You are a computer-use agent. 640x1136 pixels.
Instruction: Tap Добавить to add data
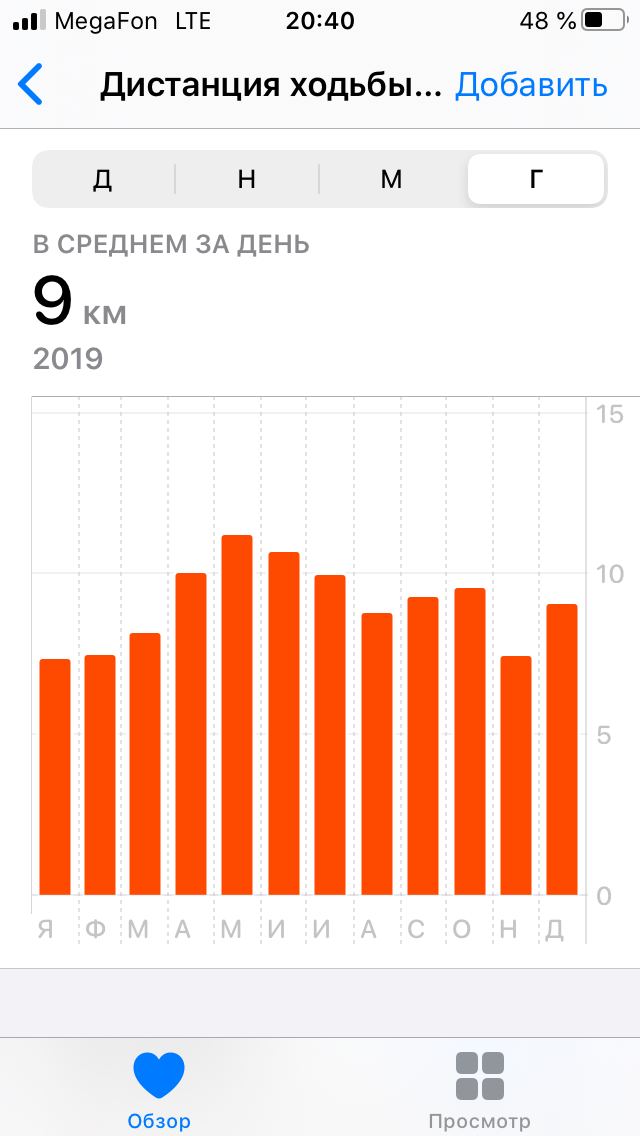pos(531,85)
